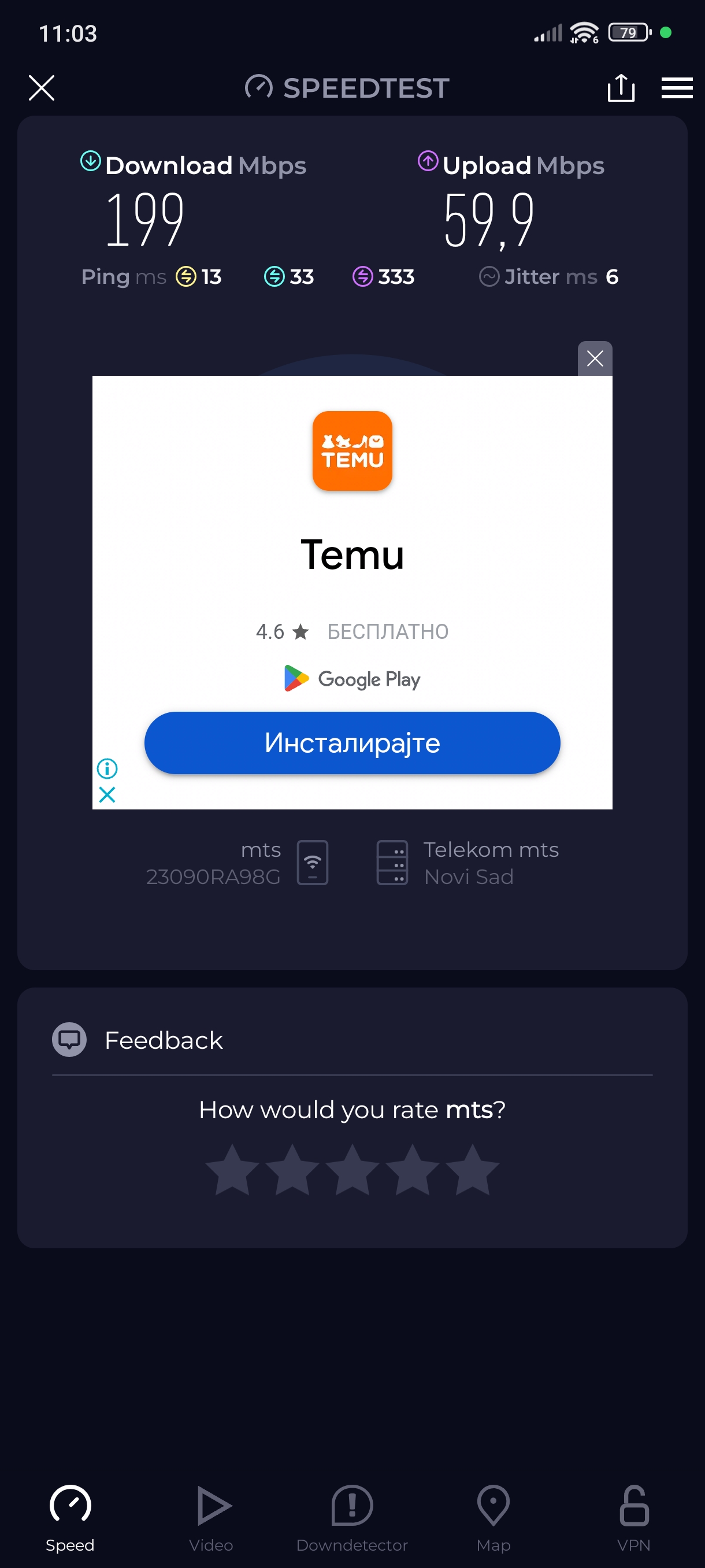Screen dimensions: 705x1568
Task: Rate mts one star
Action: click(232, 1169)
